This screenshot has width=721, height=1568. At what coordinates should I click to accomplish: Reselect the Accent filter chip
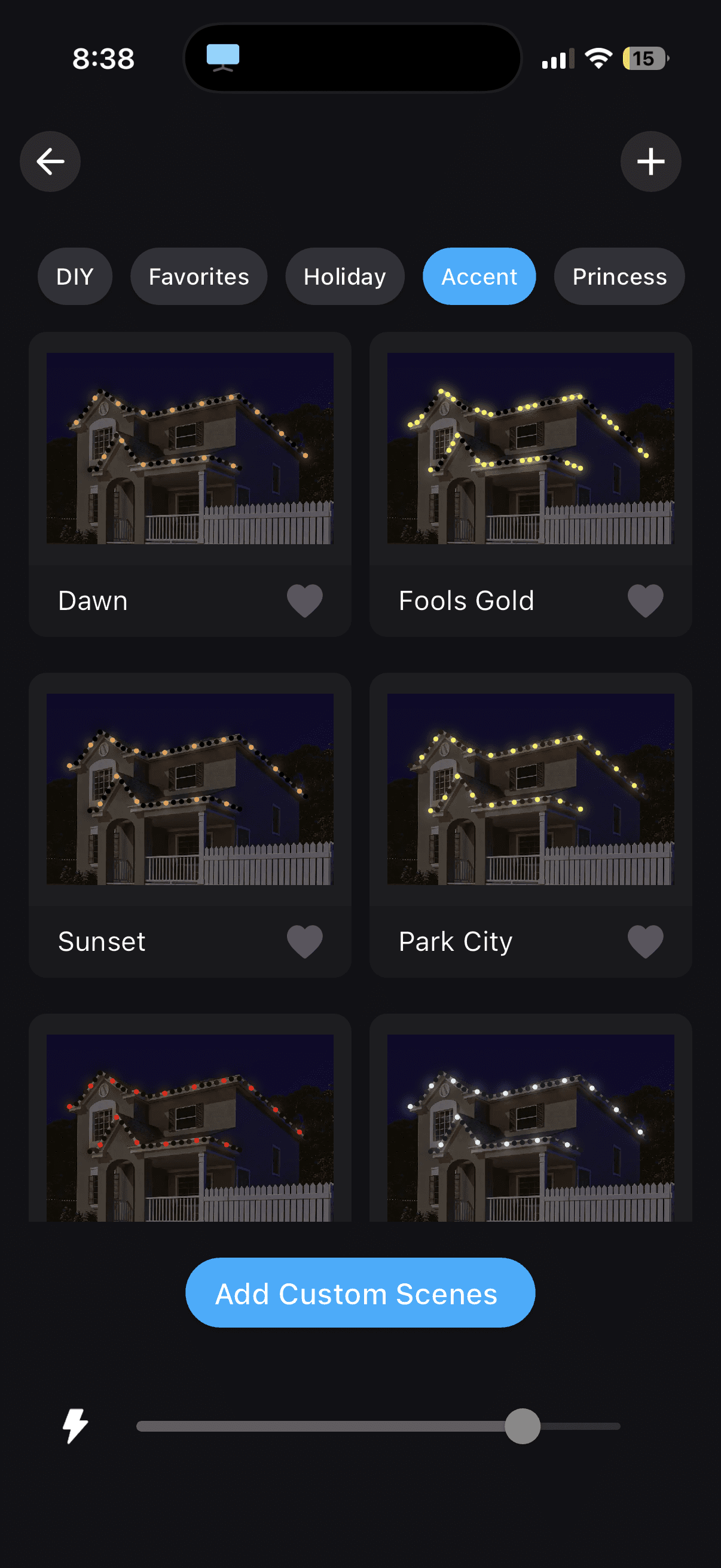tap(479, 276)
